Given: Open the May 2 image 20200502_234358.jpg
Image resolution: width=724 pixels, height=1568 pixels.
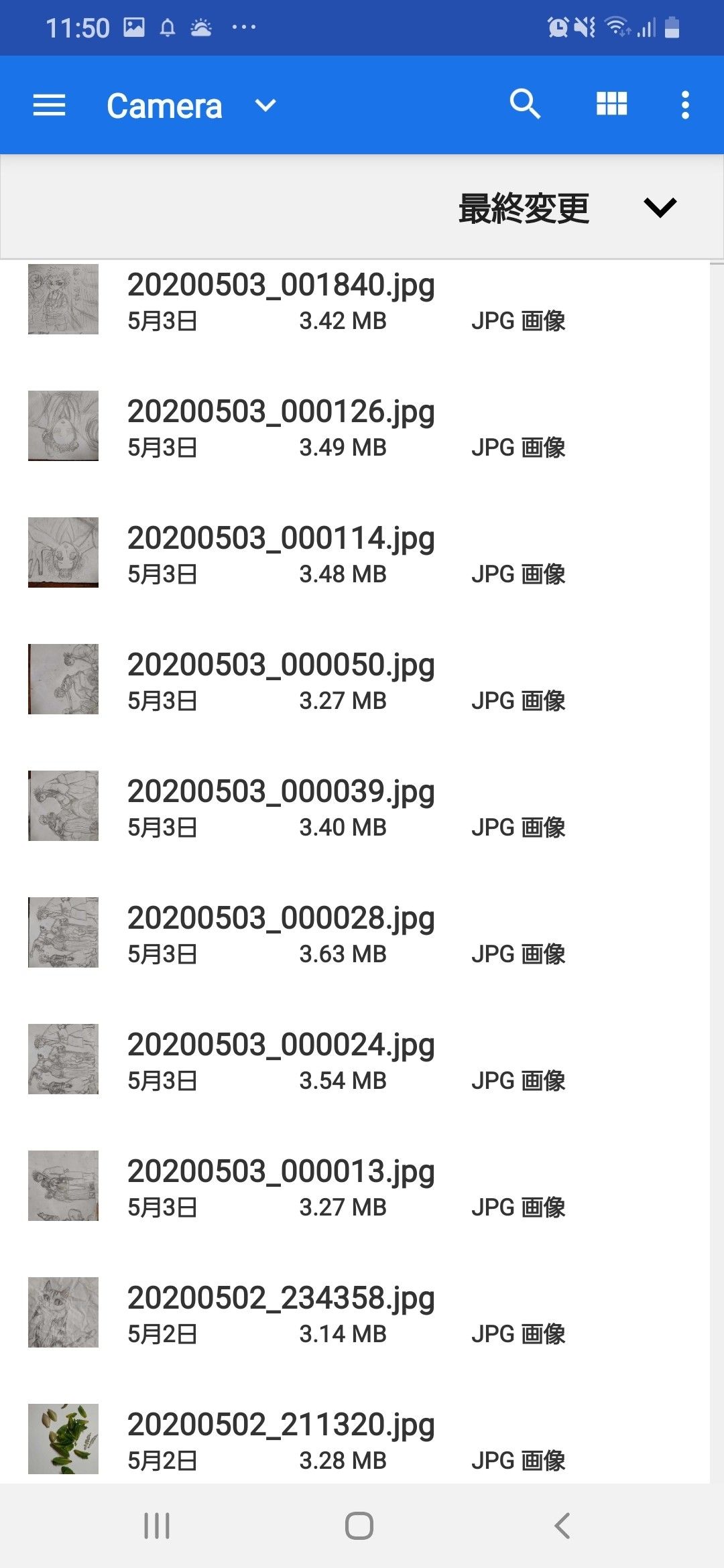Looking at the screenshot, I should tap(281, 1313).
